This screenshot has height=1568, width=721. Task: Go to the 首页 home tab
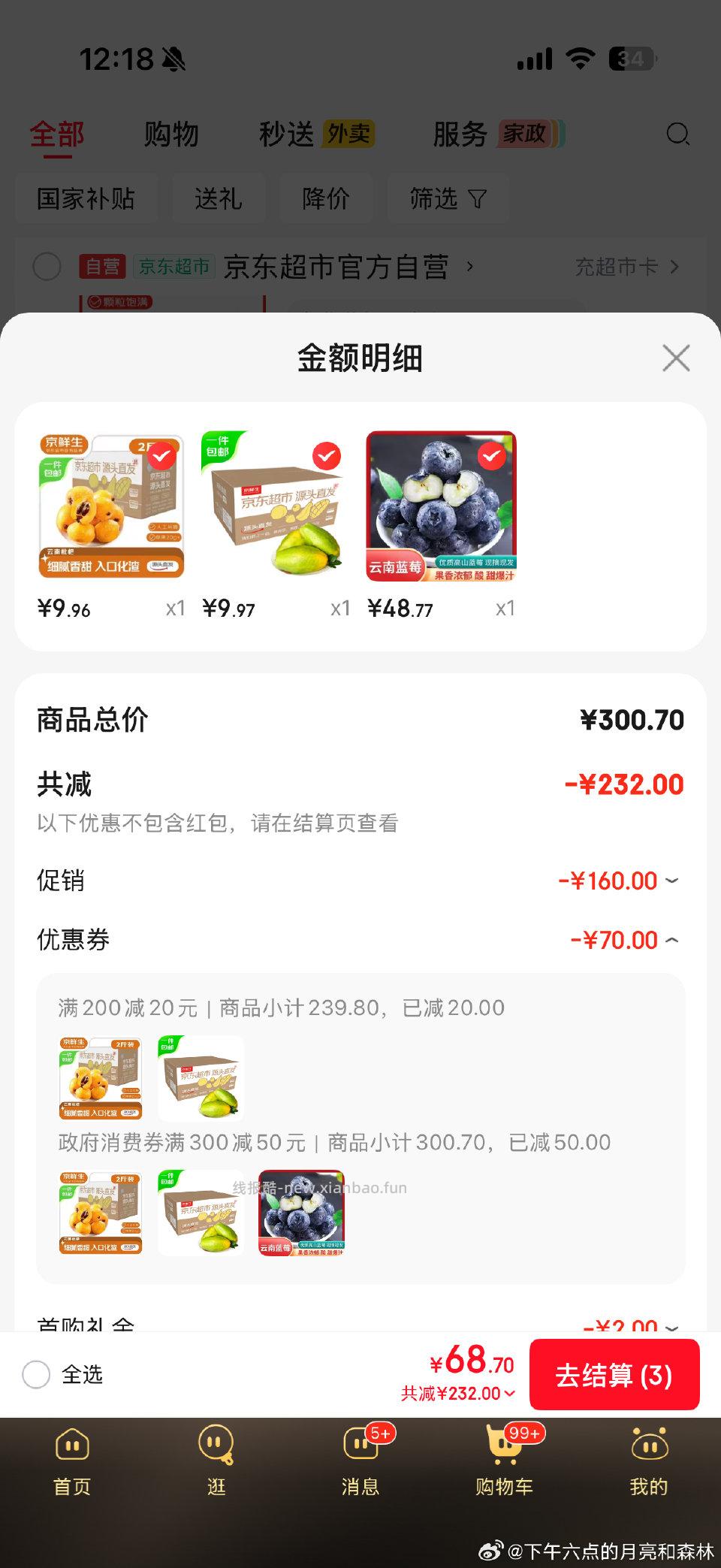[x=72, y=1465]
